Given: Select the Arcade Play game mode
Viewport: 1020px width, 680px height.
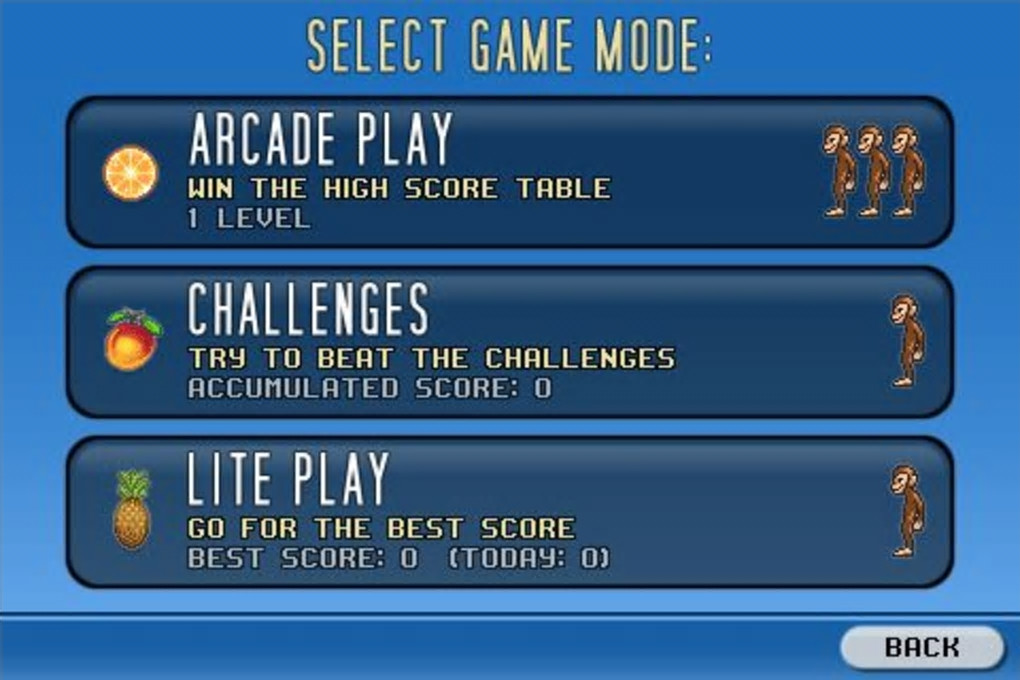Looking at the screenshot, I should tap(509, 172).
